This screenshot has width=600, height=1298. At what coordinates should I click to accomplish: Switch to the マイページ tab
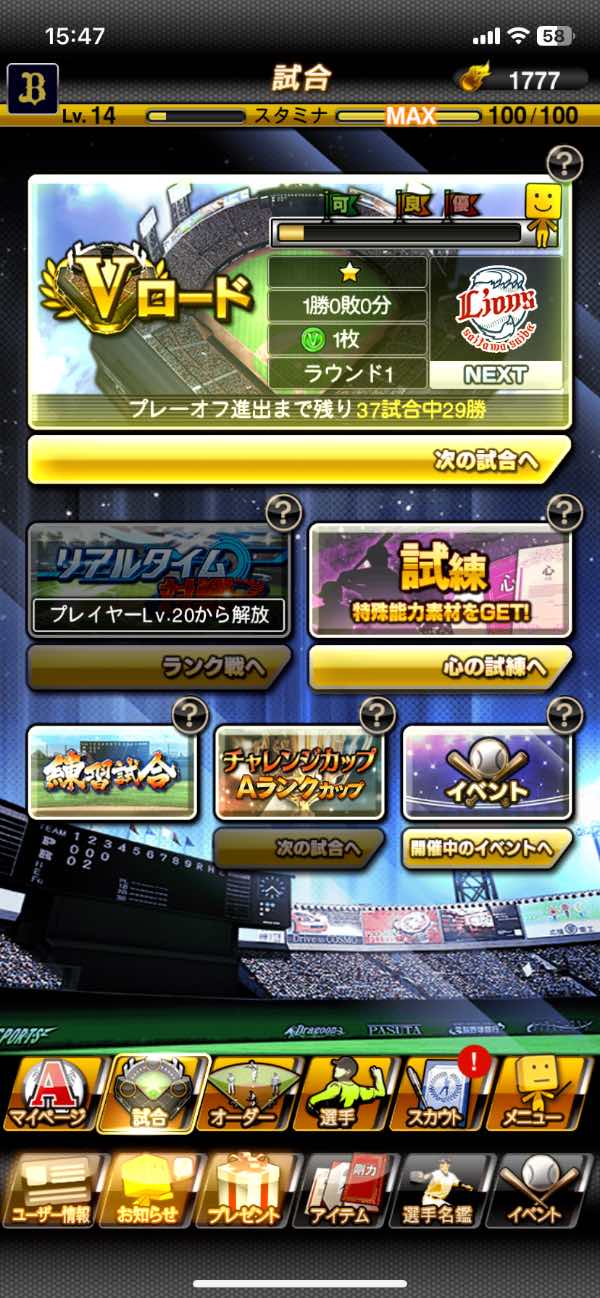coord(50,1093)
